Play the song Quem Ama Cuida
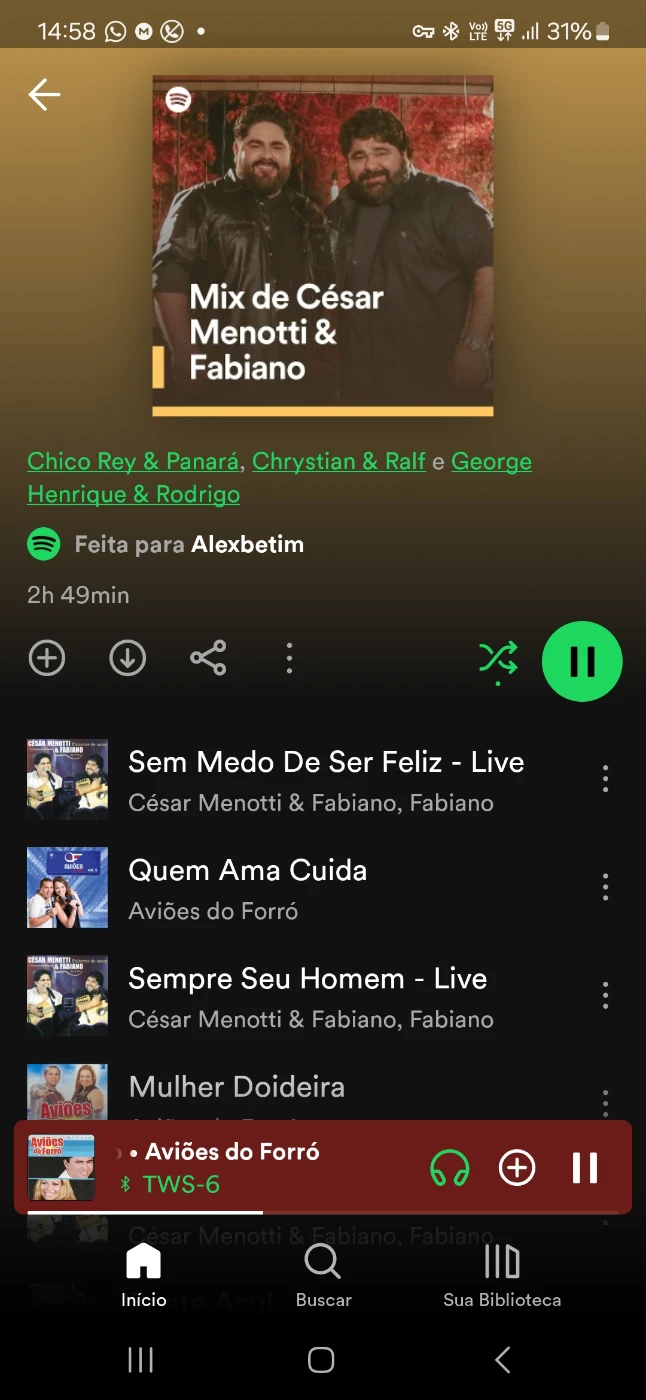The height and width of the screenshot is (1400, 646). pos(247,870)
